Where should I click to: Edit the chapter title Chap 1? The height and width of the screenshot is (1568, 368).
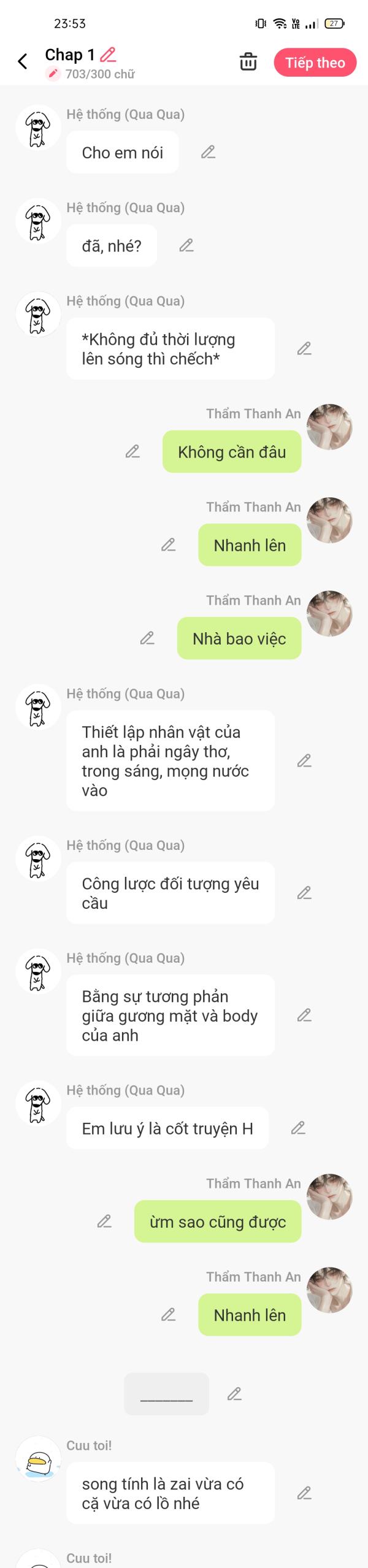tap(108, 55)
